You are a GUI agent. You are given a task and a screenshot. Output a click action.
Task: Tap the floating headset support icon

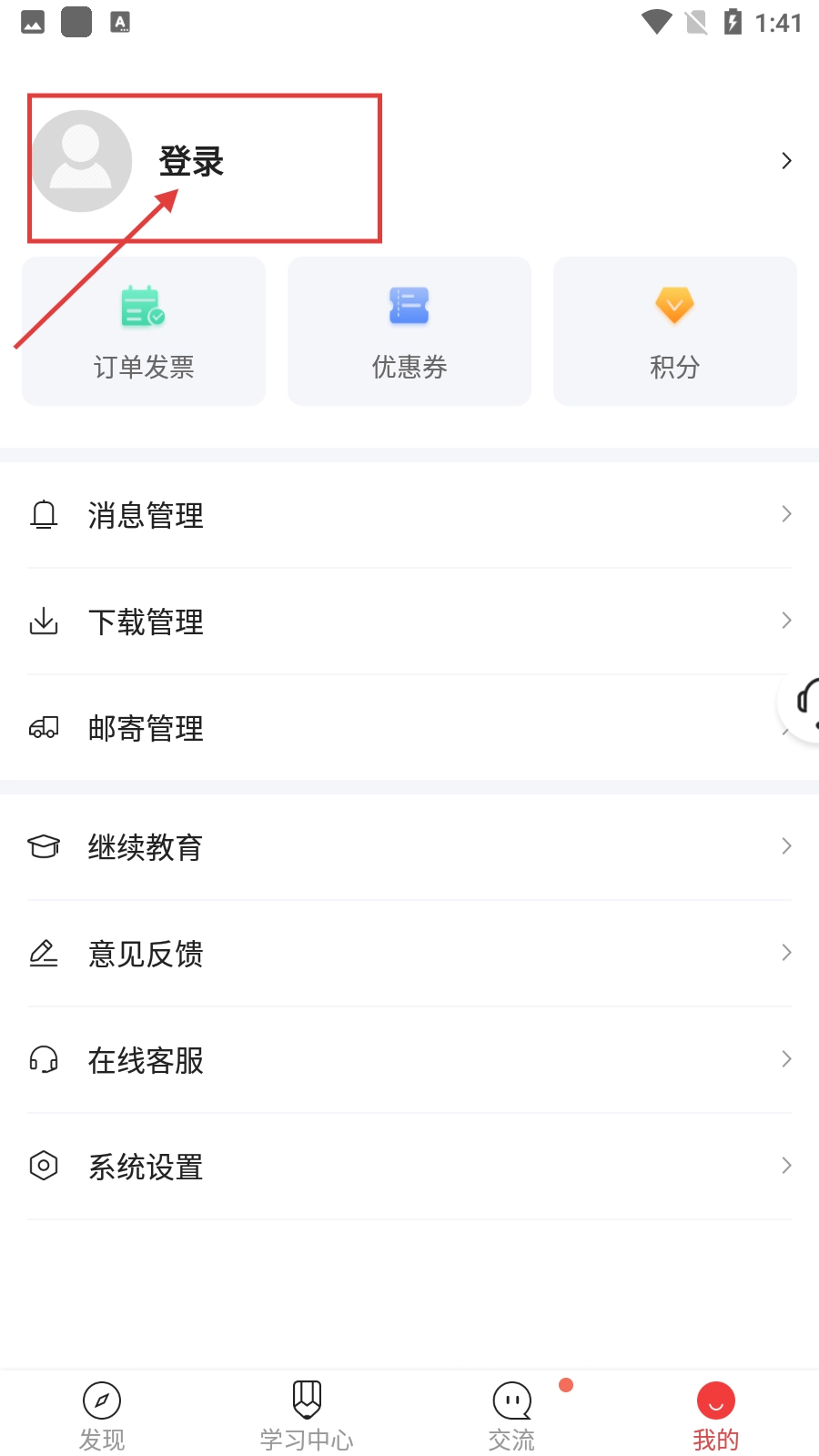803,701
